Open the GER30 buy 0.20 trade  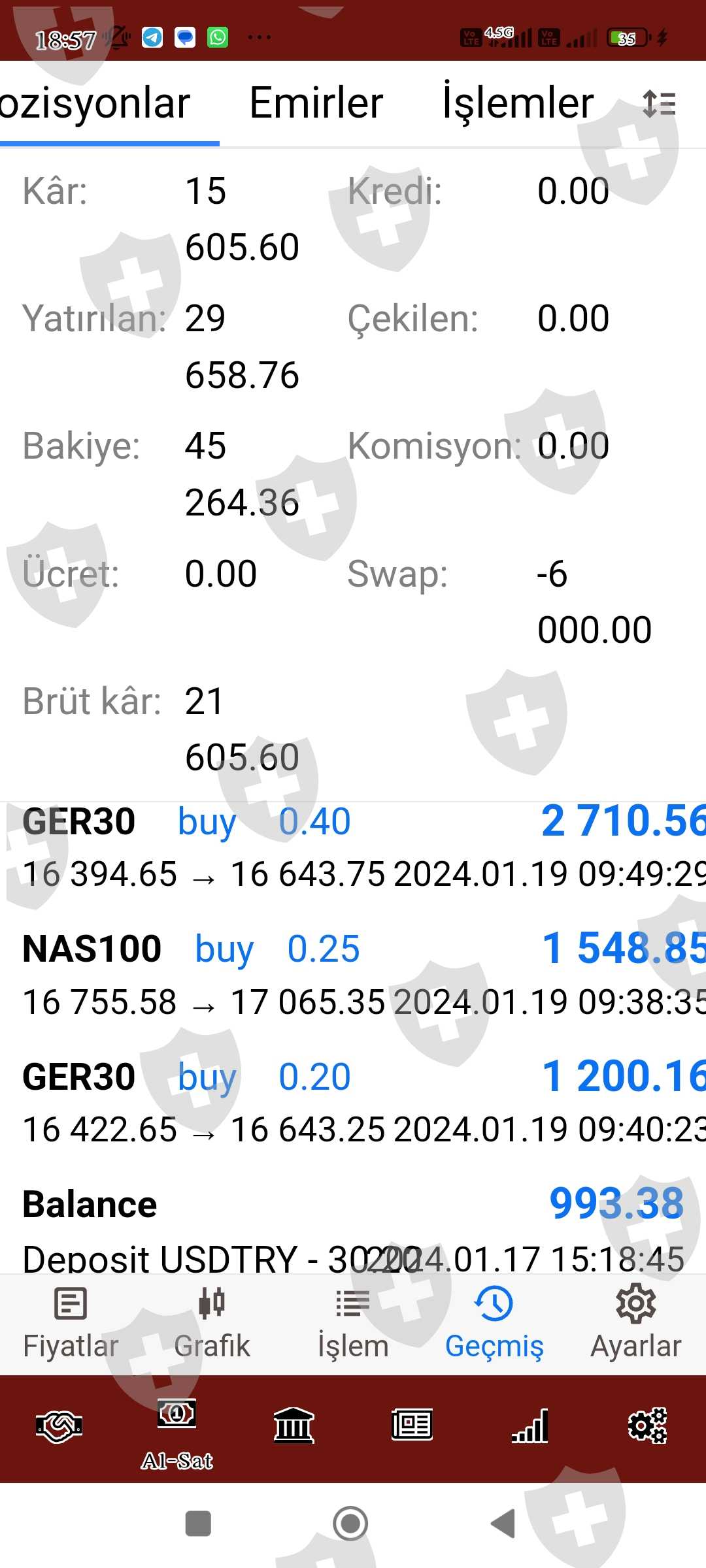353,1102
